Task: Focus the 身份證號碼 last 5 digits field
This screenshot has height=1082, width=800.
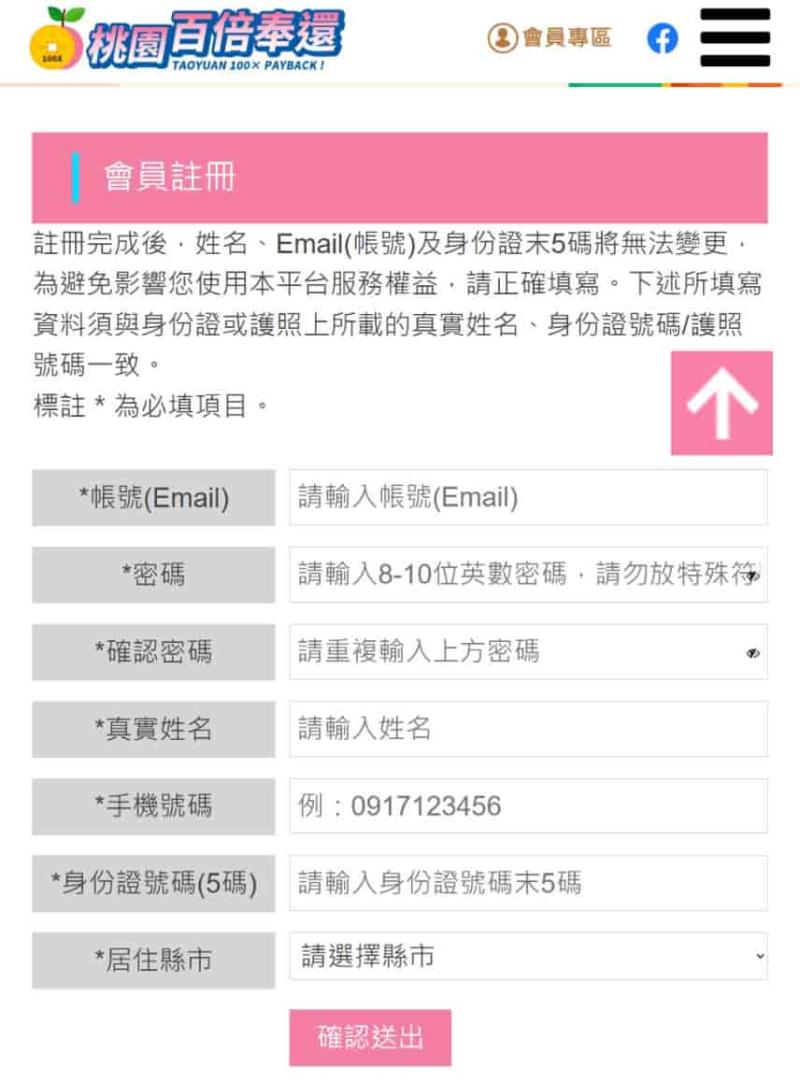Action: pyautogui.click(x=528, y=883)
